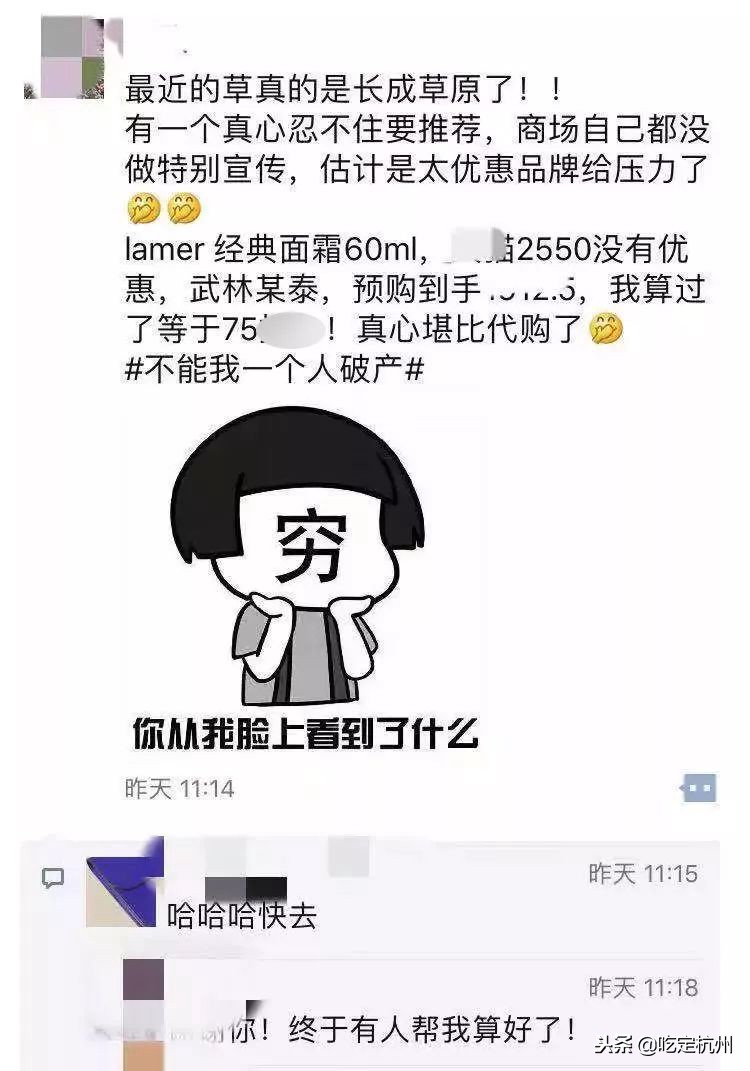Image resolution: width=750 pixels, height=1071 pixels.
Task: Click the laughing hand-over-mouth emoji in the post
Action: [143, 210]
